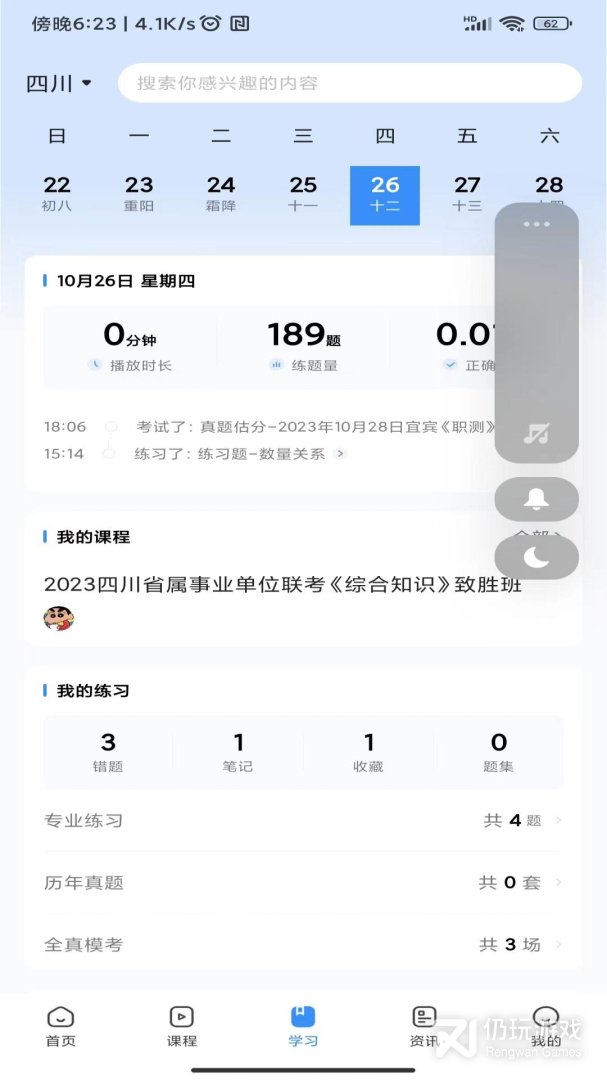View my 错题 wrong questions
607x1080 pixels.
tap(108, 752)
